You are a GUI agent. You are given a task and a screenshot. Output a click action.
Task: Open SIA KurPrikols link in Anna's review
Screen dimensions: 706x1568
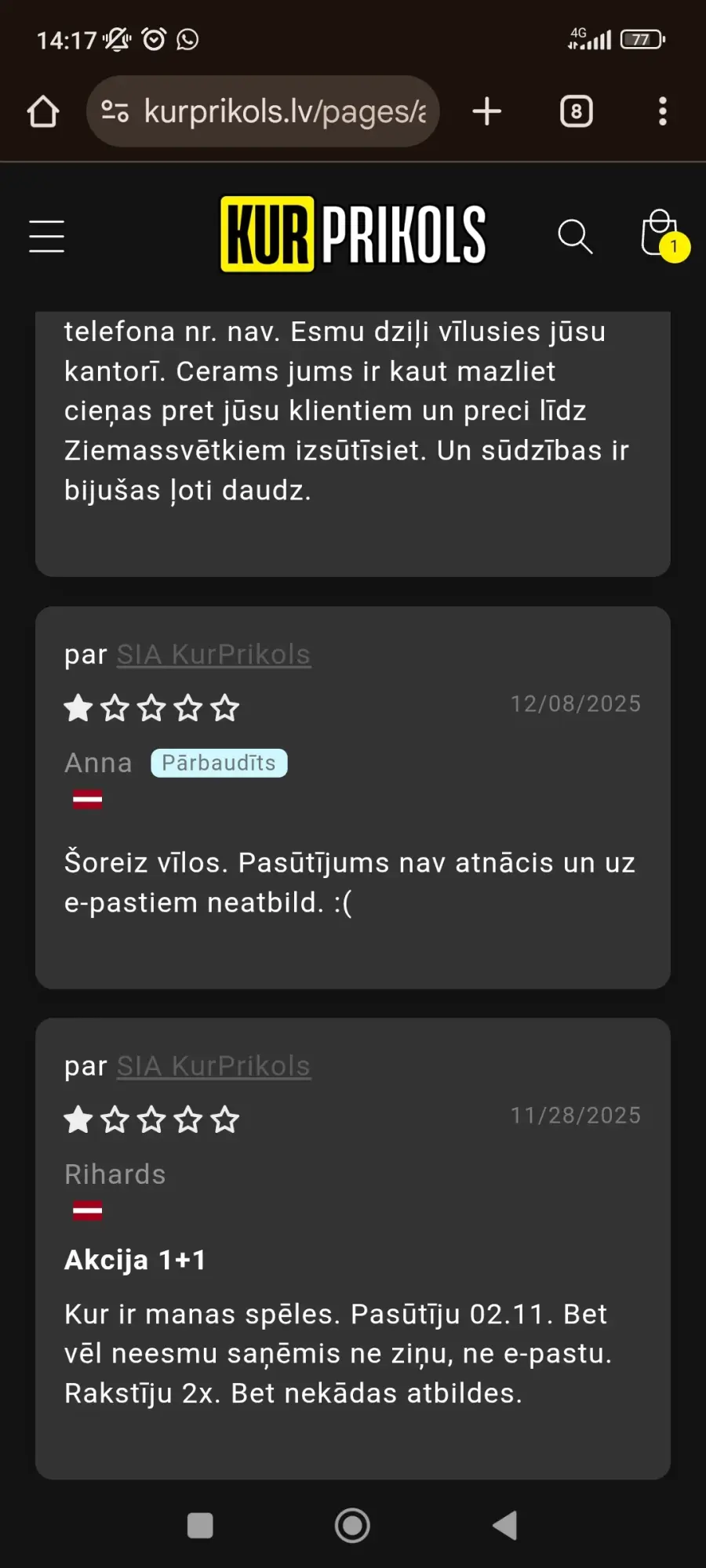pos(213,654)
